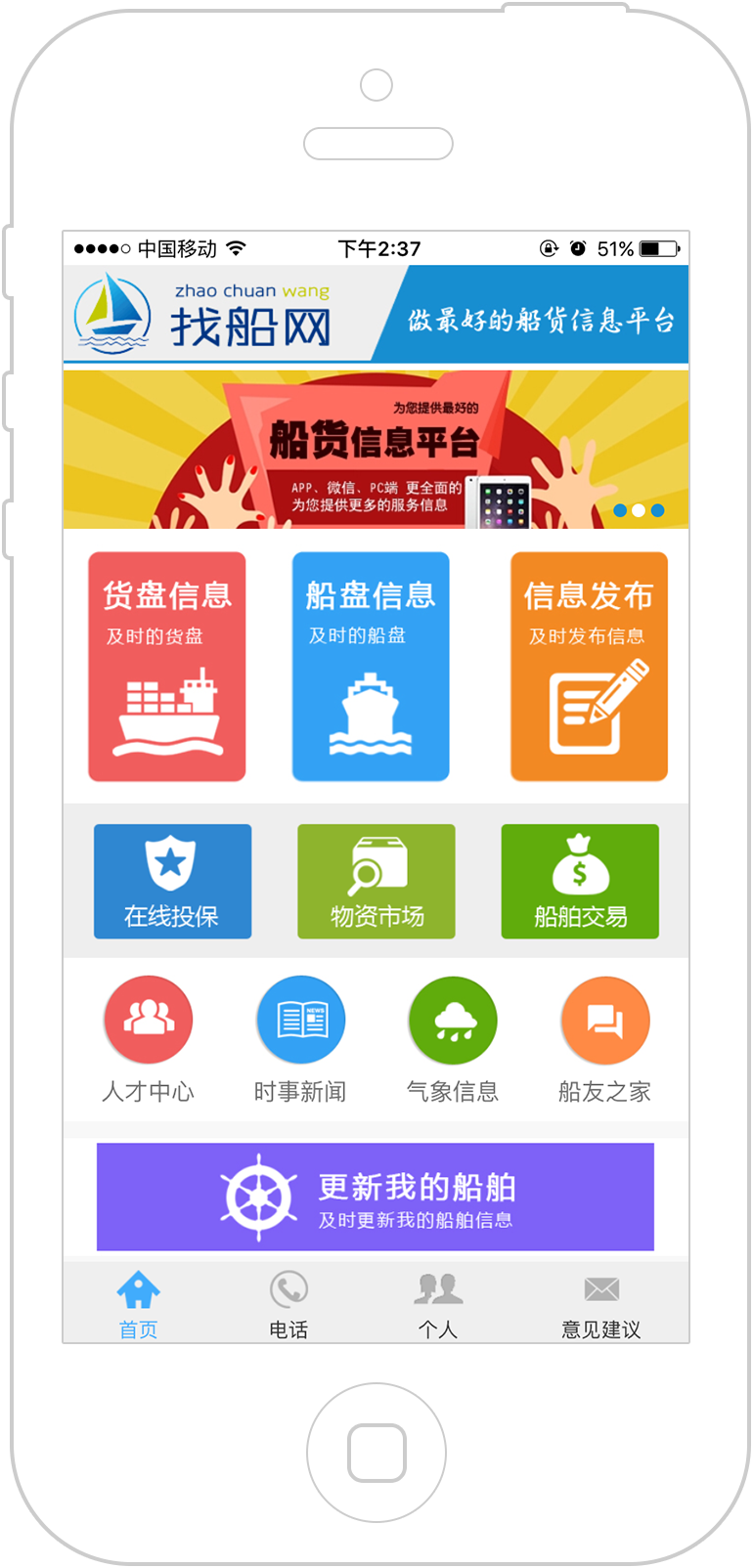
Task: Tap the 更新我的船舶 banner button
Action: (376, 1197)
